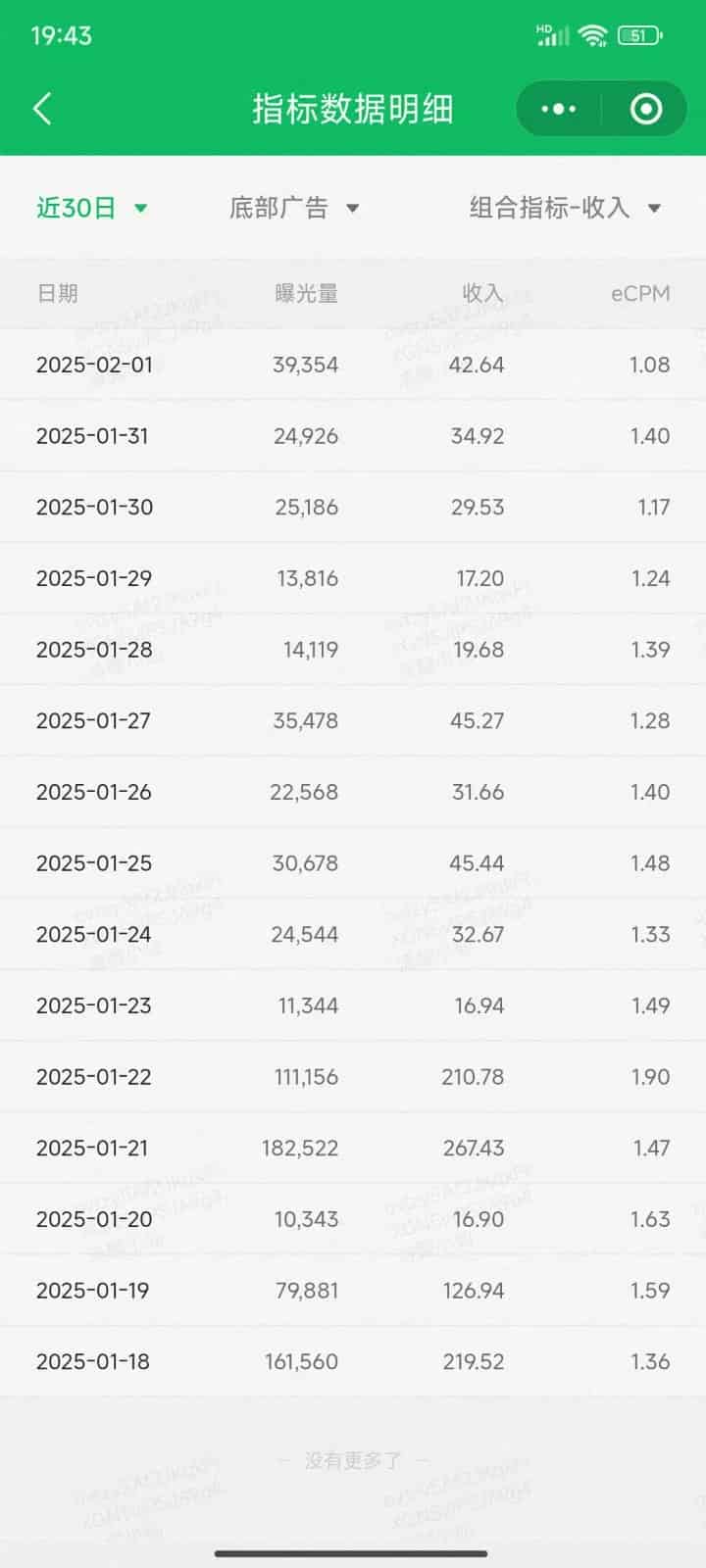The width and height of the screenshot is (706, 1568).
Task: Open the 底部广告 ad type dropdown
Action: [x=294, y=208]
